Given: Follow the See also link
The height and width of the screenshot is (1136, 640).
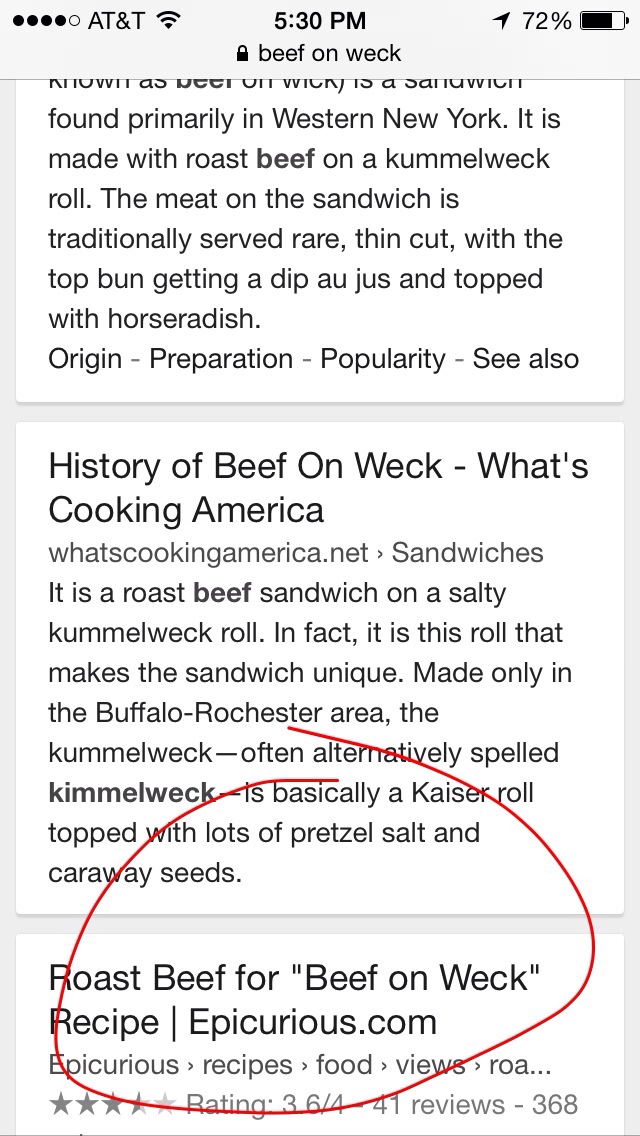Looking at the screenshot, I should (x=525, y=359).
